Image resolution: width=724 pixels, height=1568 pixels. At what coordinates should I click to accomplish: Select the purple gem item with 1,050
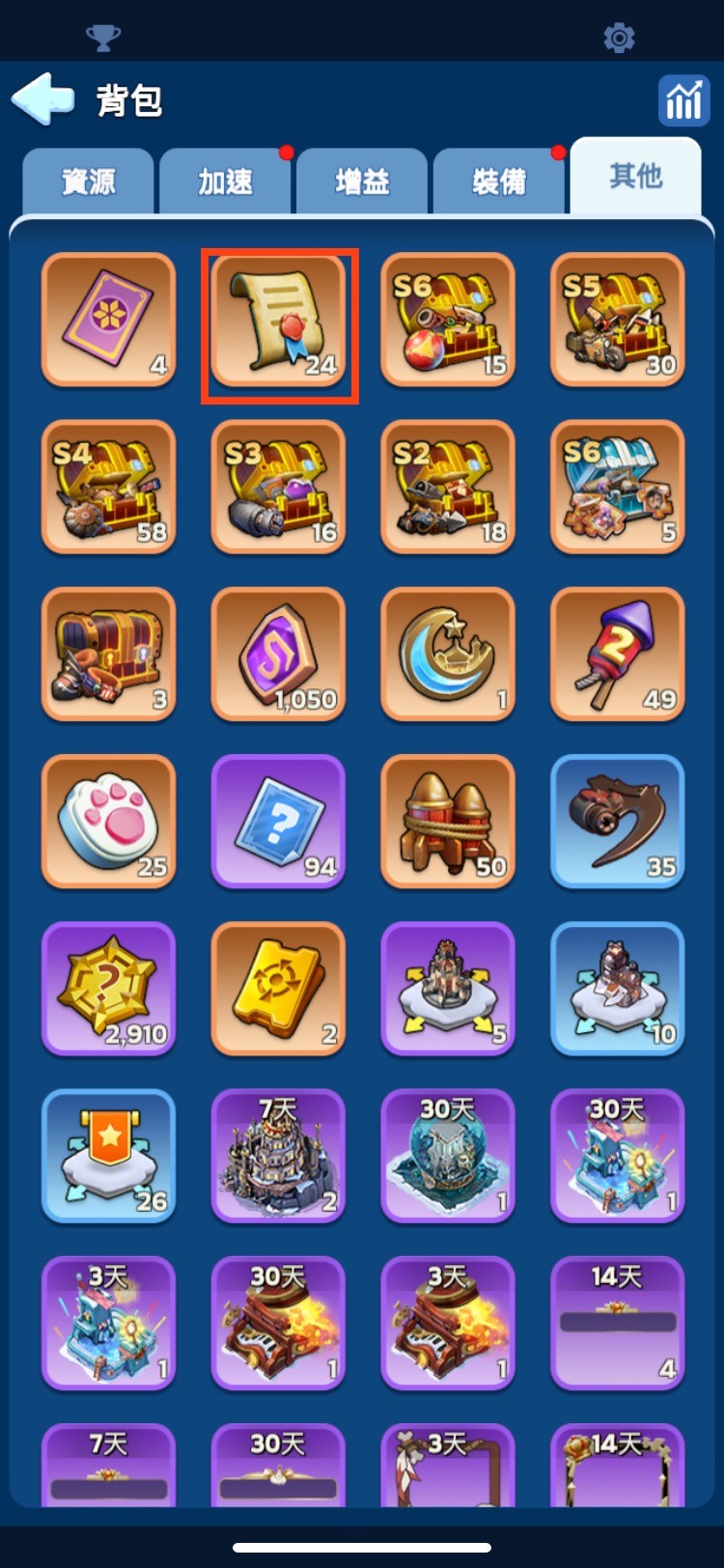tap(279, 655)
